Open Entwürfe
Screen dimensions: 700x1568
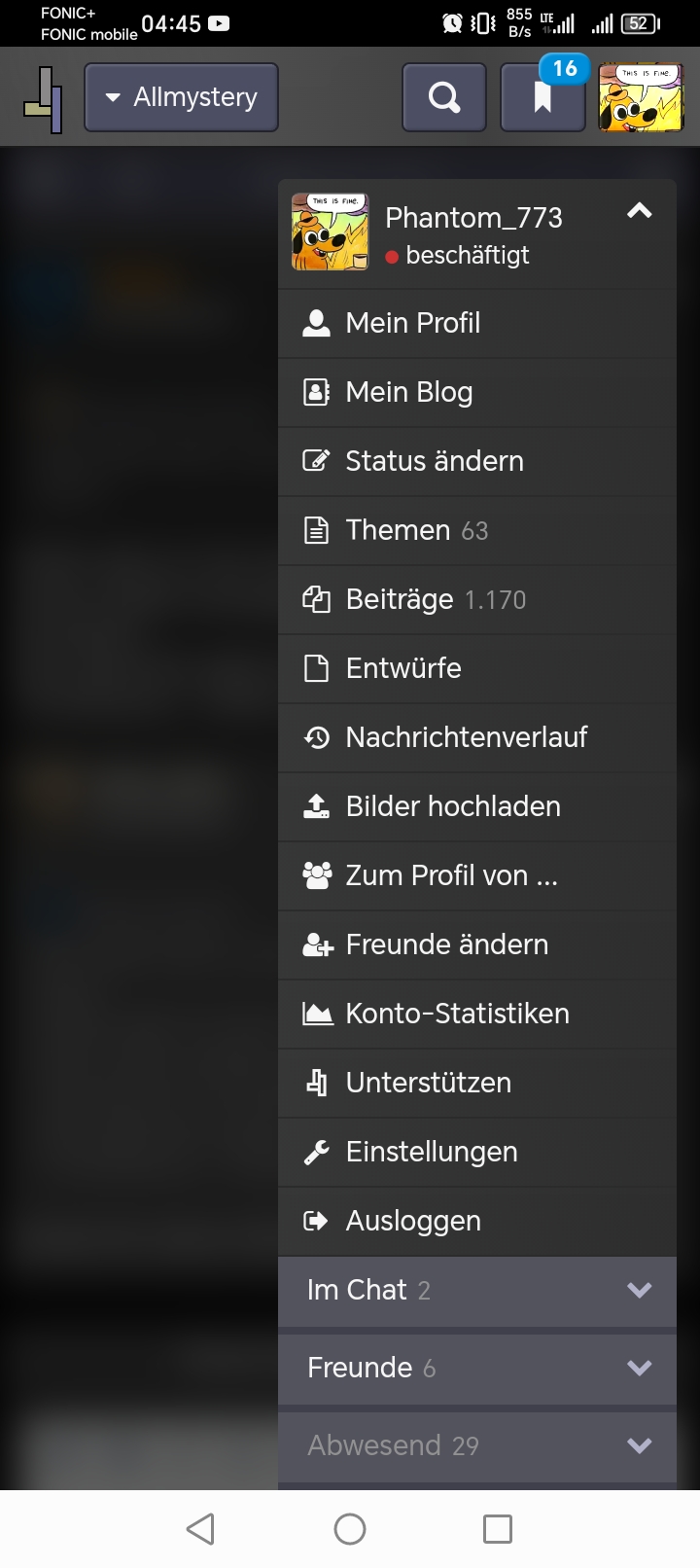[477, 668]
